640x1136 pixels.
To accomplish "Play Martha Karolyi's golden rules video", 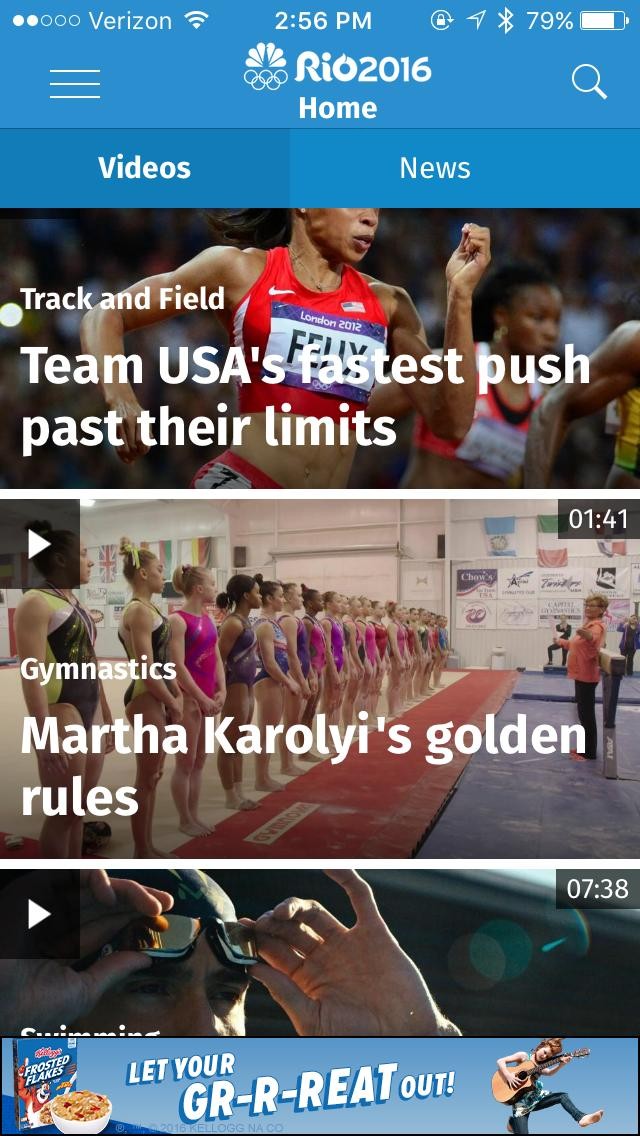I will tap(39, 544).
